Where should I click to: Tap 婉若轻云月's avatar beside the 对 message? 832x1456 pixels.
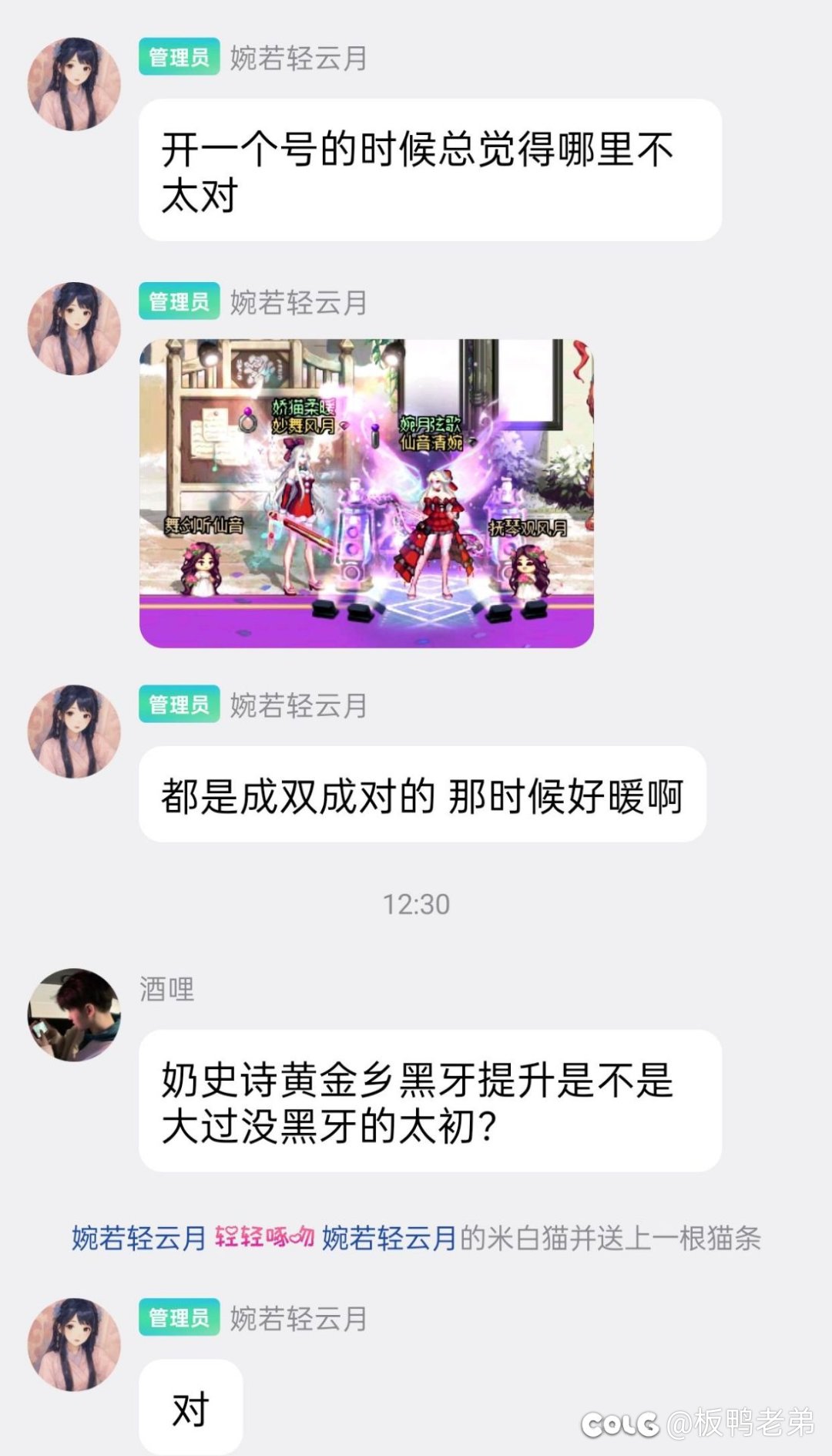(x=74, y=1344)
